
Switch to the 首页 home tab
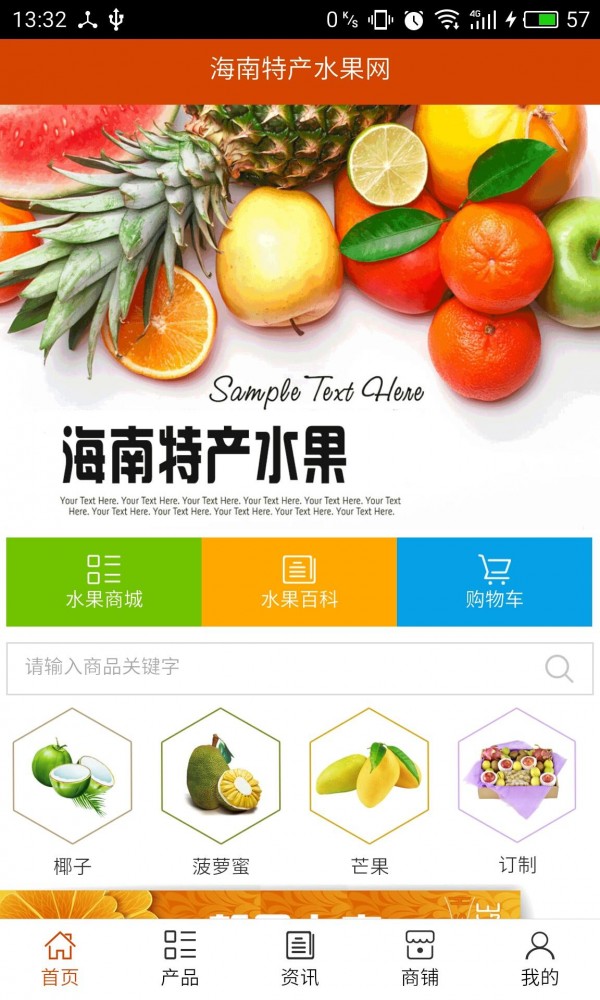click(x=60, y=959)
